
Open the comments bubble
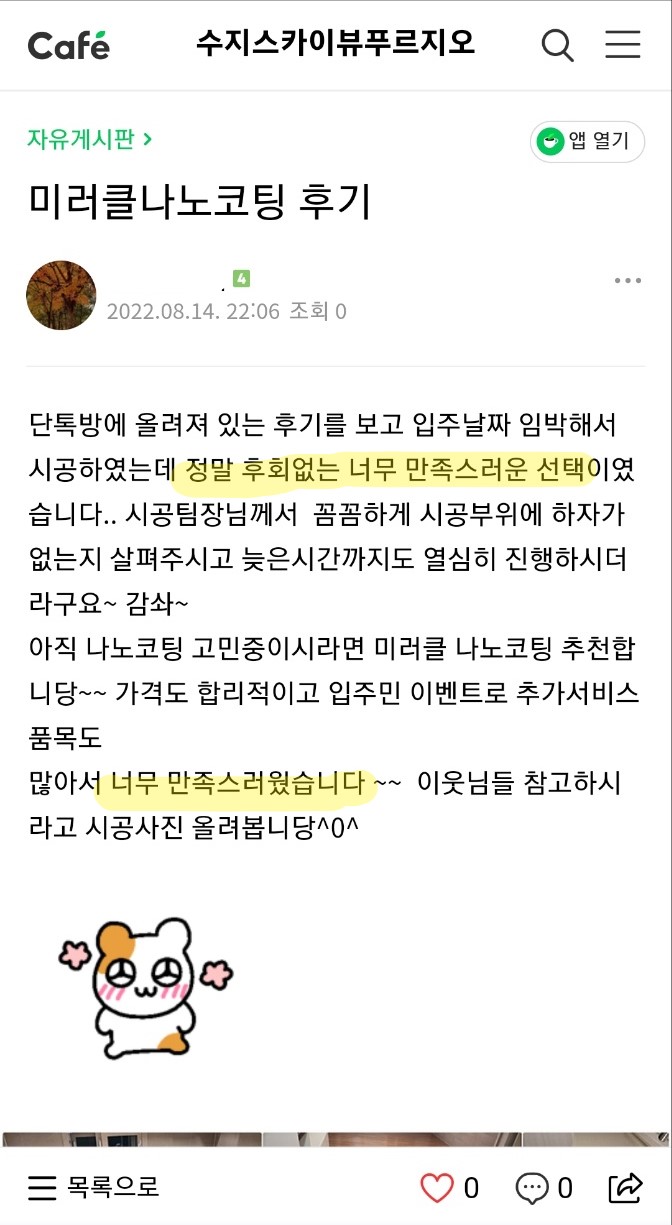(532, 1188)
